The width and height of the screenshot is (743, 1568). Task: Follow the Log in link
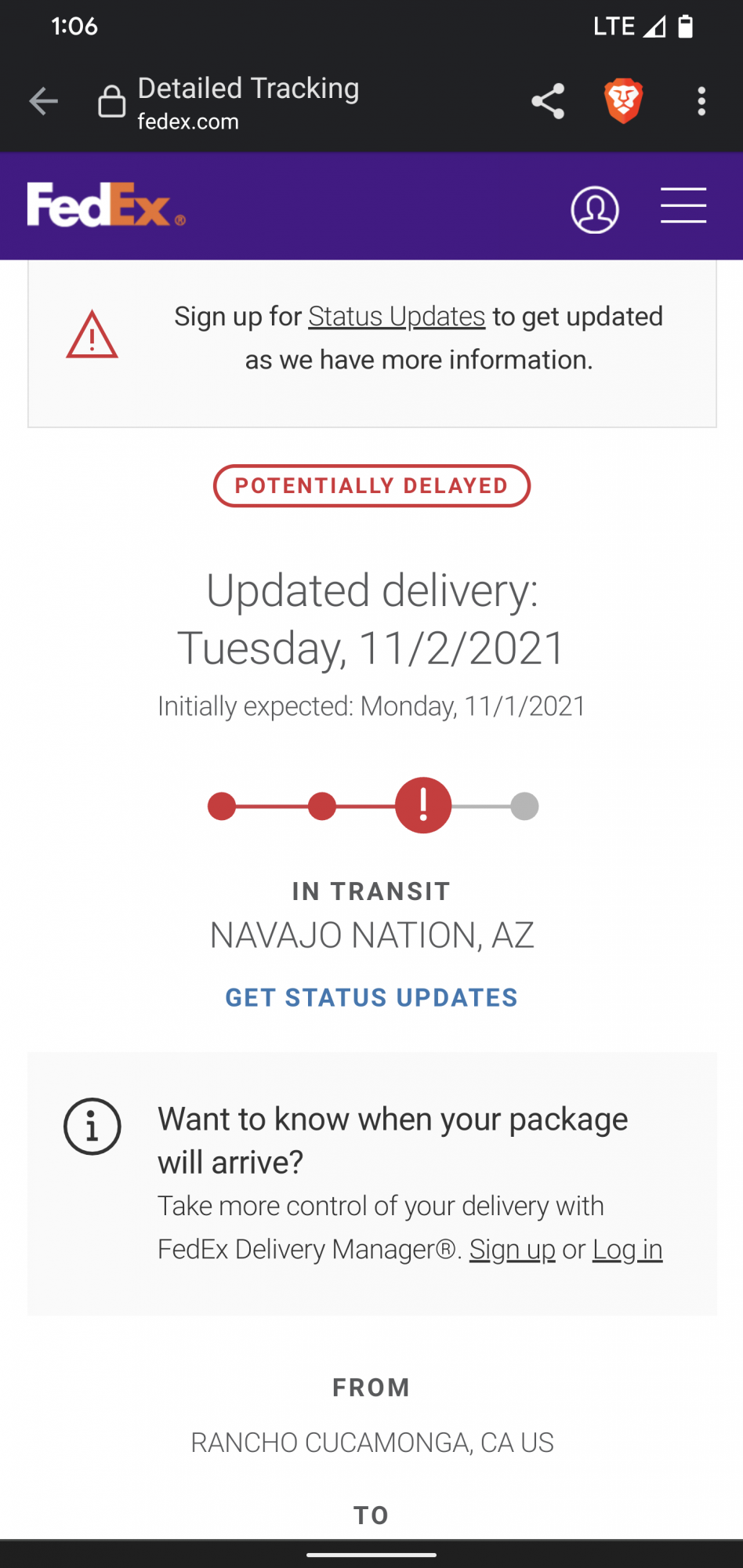pos(628,1249)
